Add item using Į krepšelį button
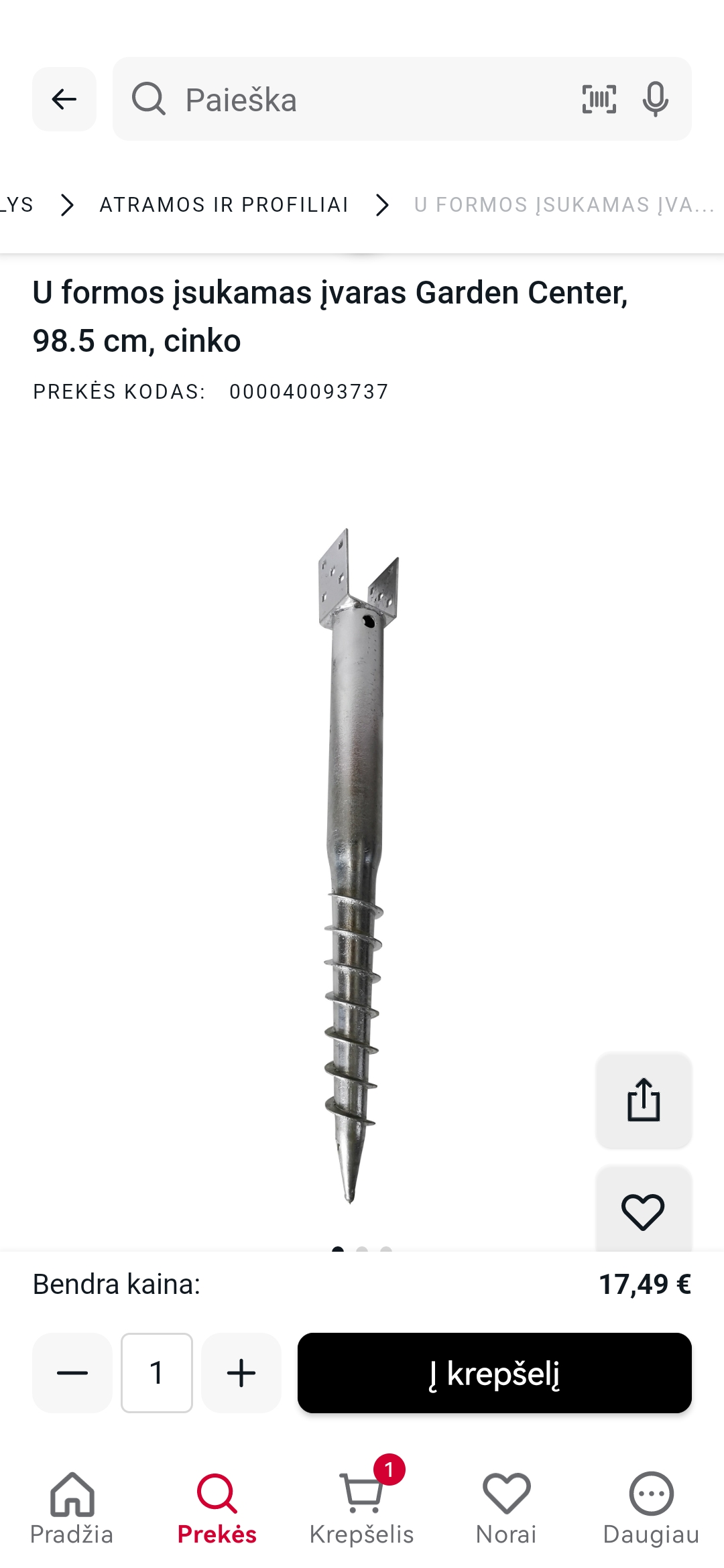Image resolution: width=724 pixels, height=1568 pixels. click(x=495, y=1373)
